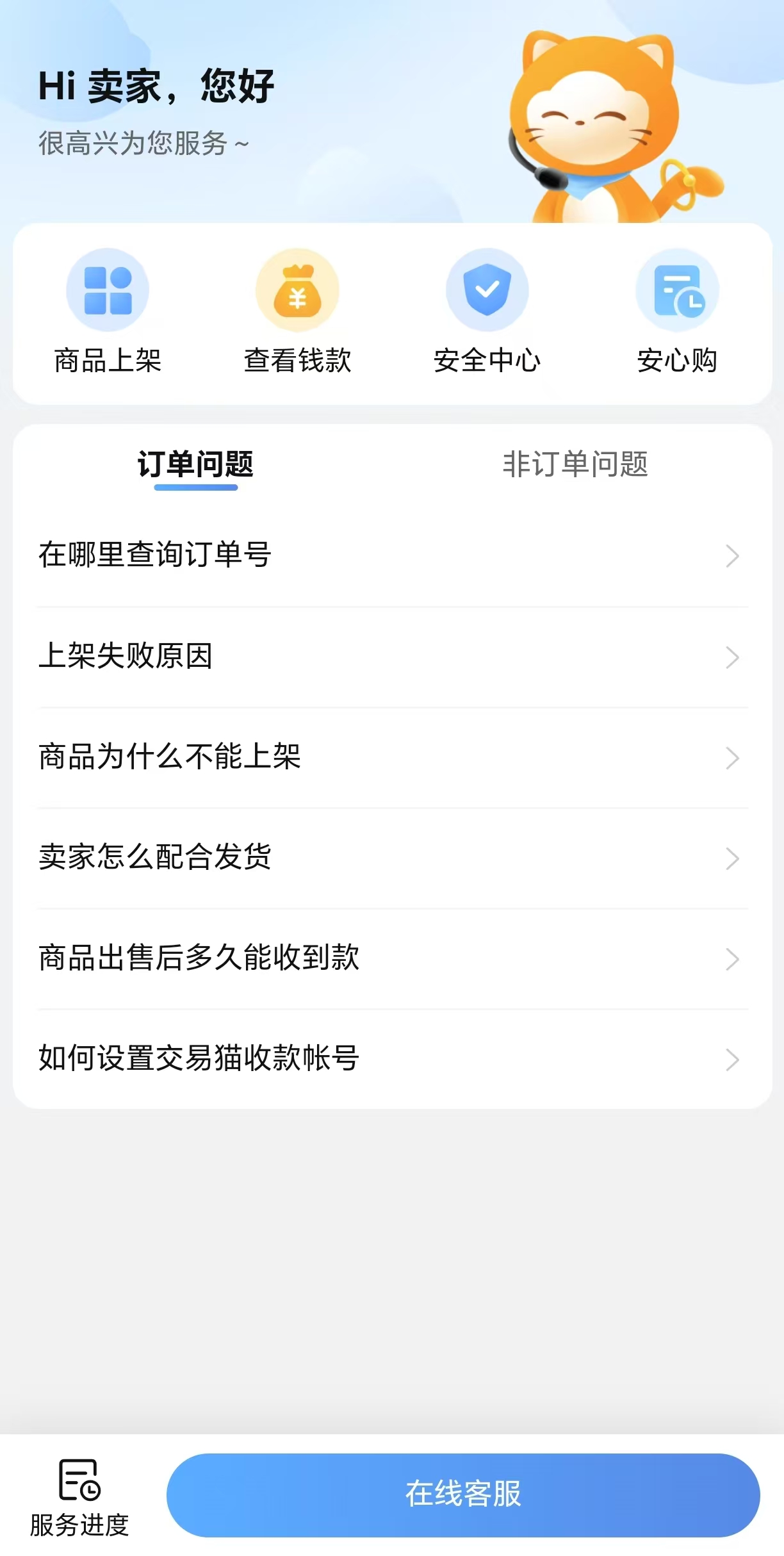Open the 商品上架 shortcut
The image size is (784, 1556).
tap(108, 312)
